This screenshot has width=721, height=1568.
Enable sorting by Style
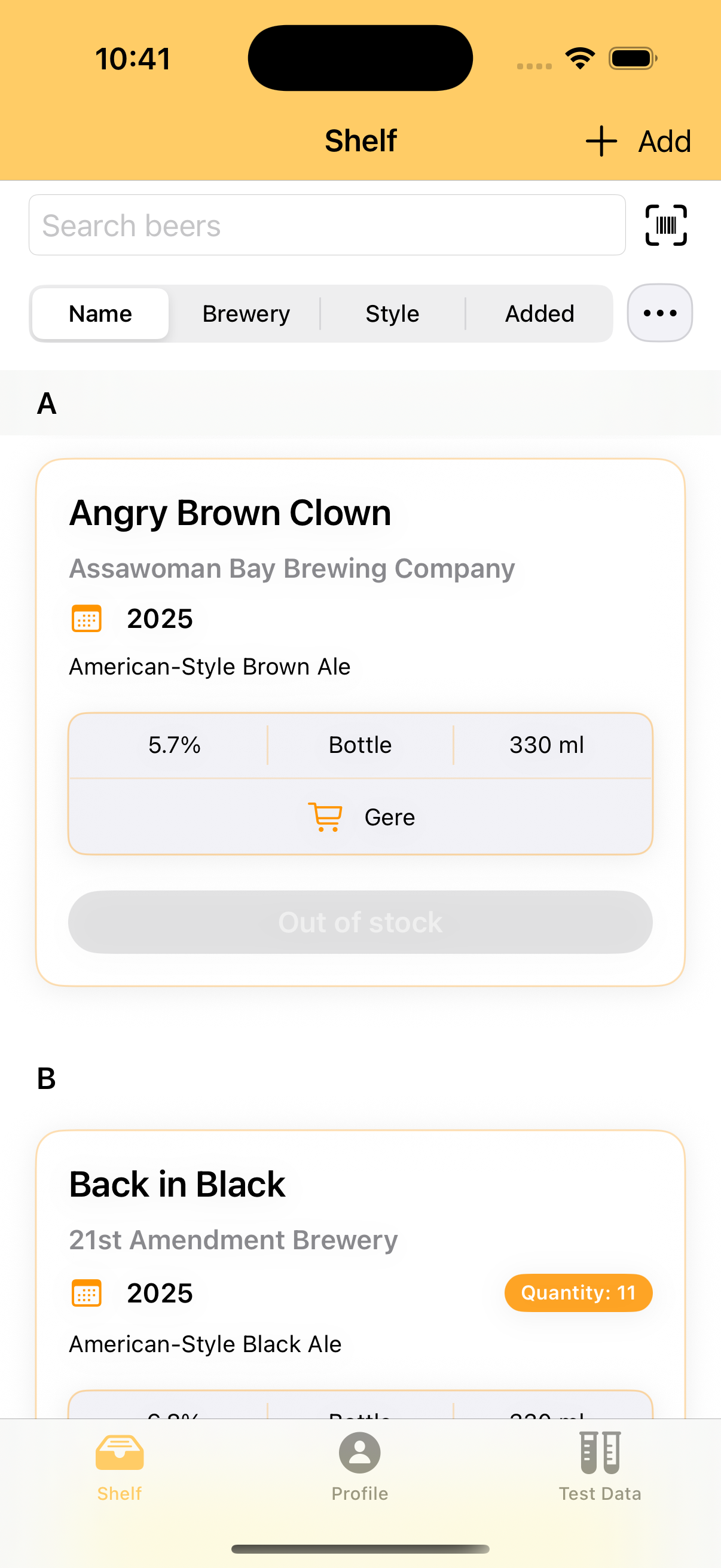point(392,313)
